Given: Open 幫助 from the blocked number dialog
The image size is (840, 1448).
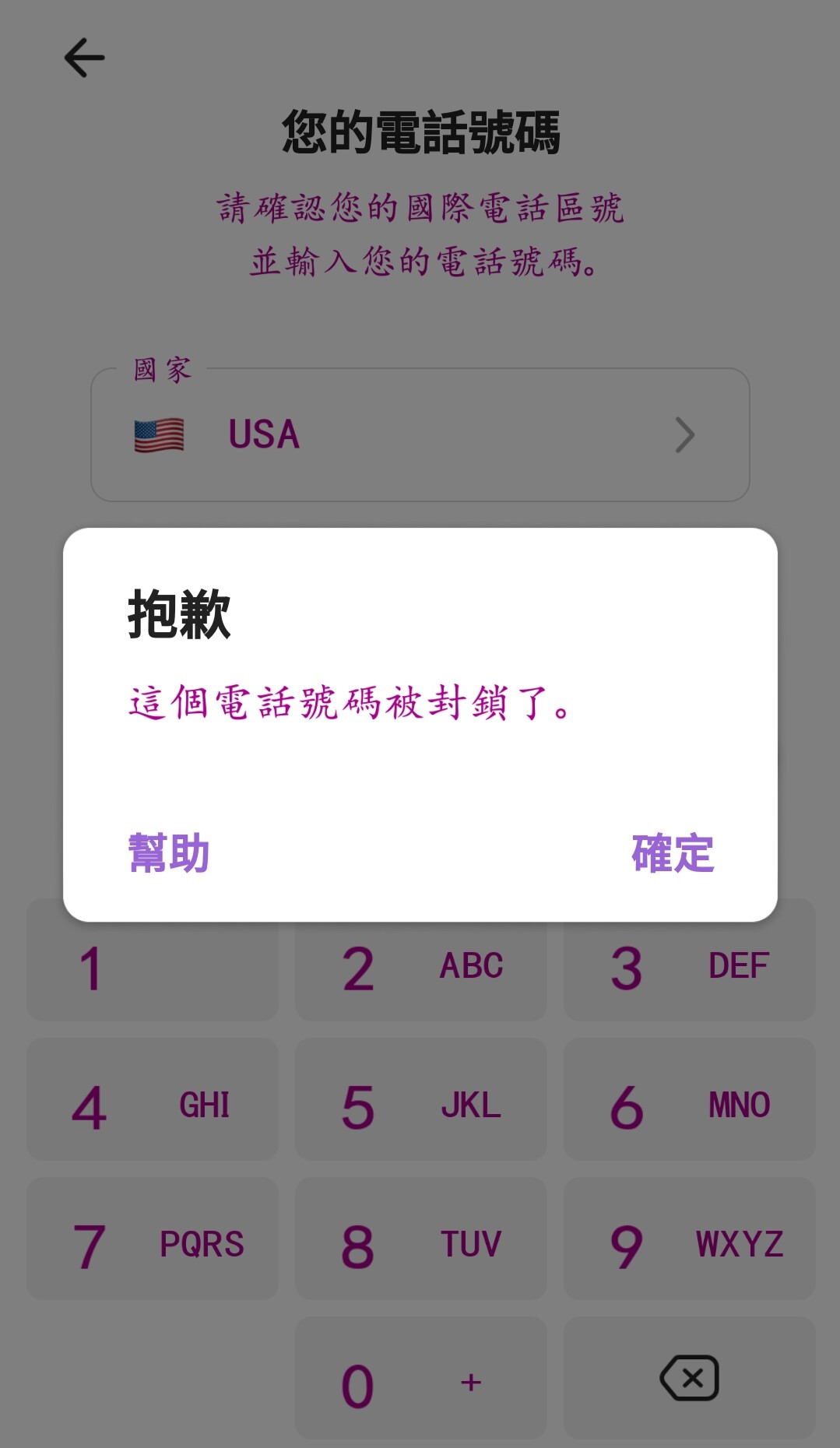Looking at the screenshot, I should pyautogui.click(x=169, y=853).
